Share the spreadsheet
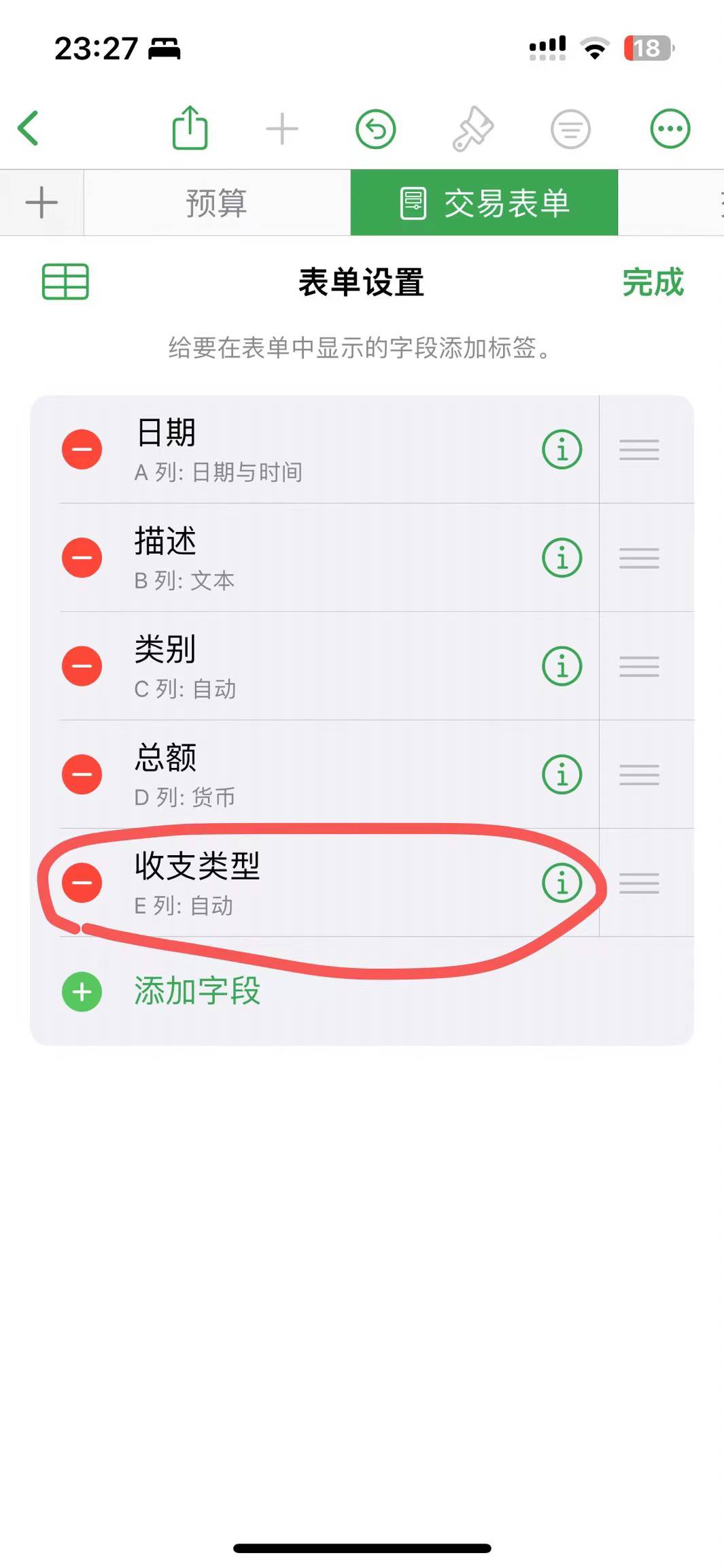Screen dimensions: 724x1568 coord(190,128)
